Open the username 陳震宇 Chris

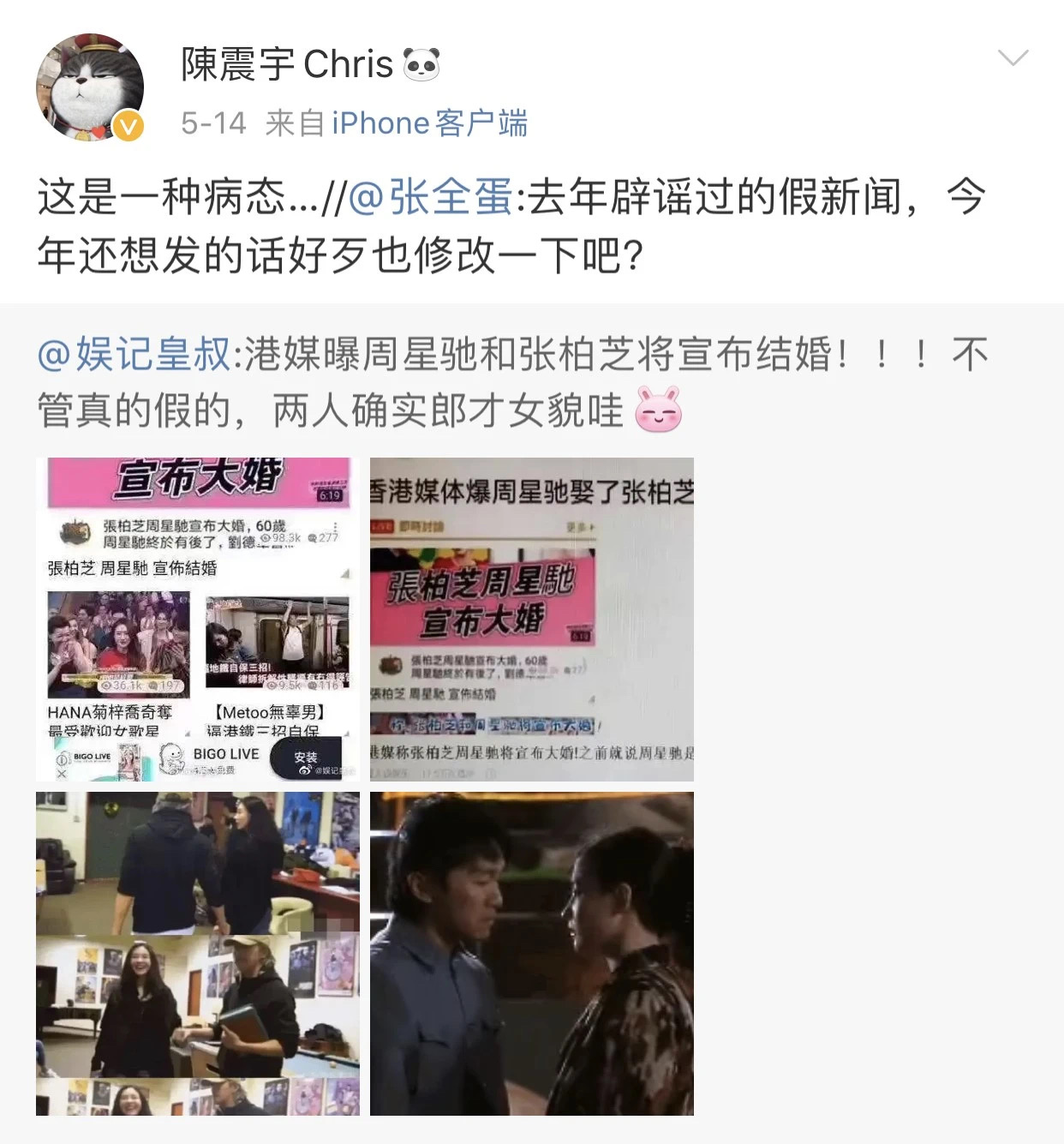[x=287, y=65]
